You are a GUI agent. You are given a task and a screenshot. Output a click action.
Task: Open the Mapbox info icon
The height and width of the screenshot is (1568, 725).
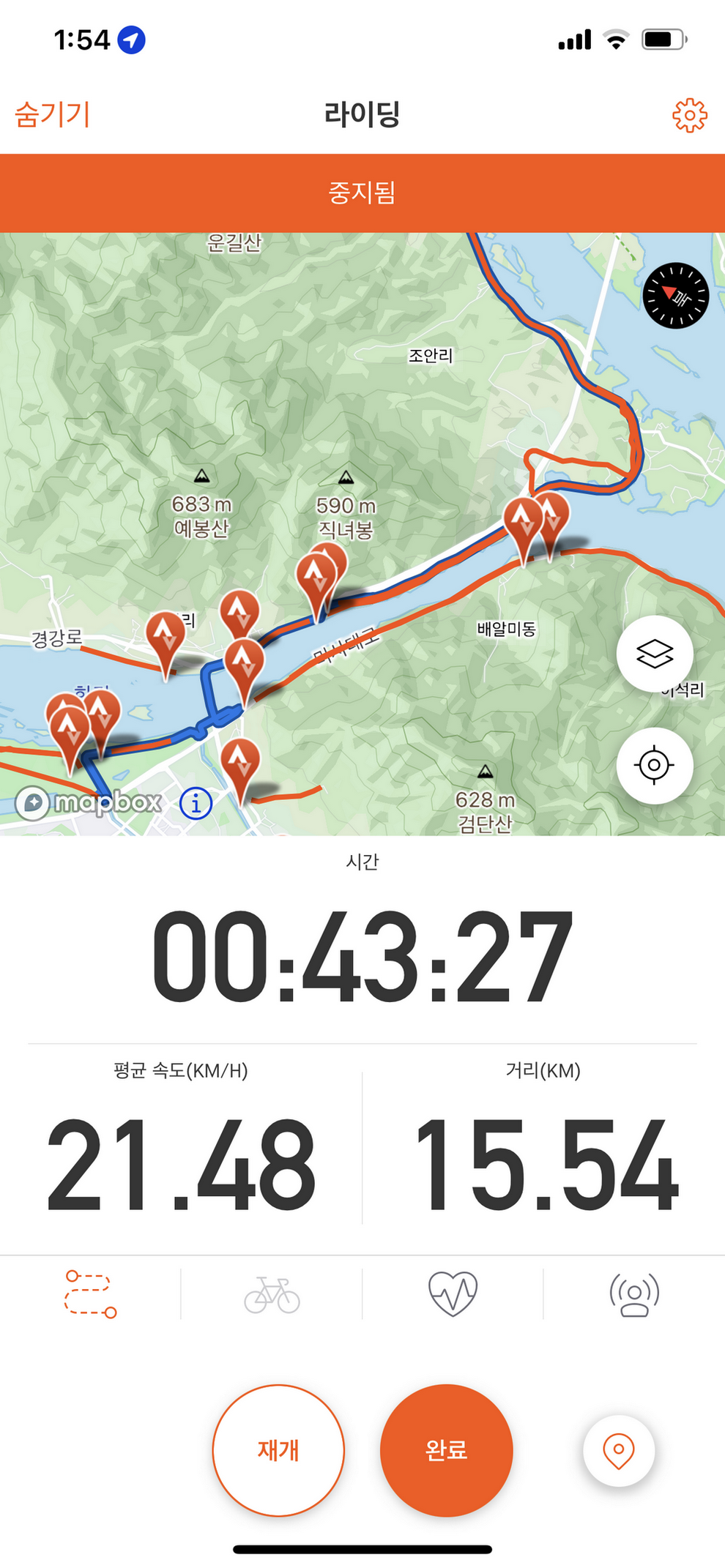(196, 803)
